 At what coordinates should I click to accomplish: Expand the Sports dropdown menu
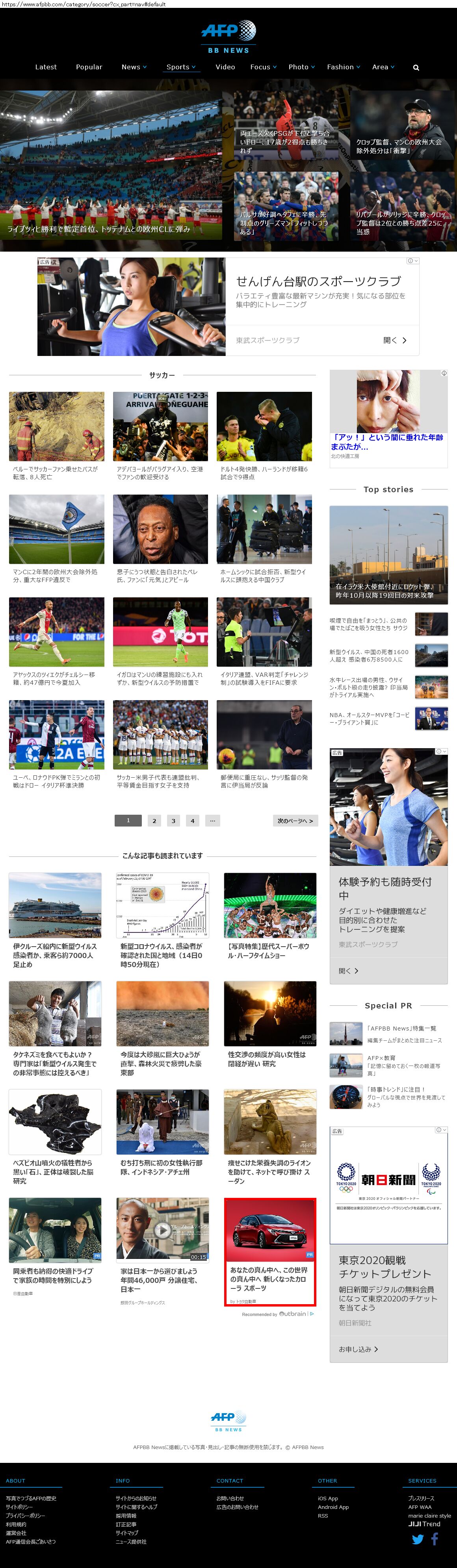coord(181,67)
